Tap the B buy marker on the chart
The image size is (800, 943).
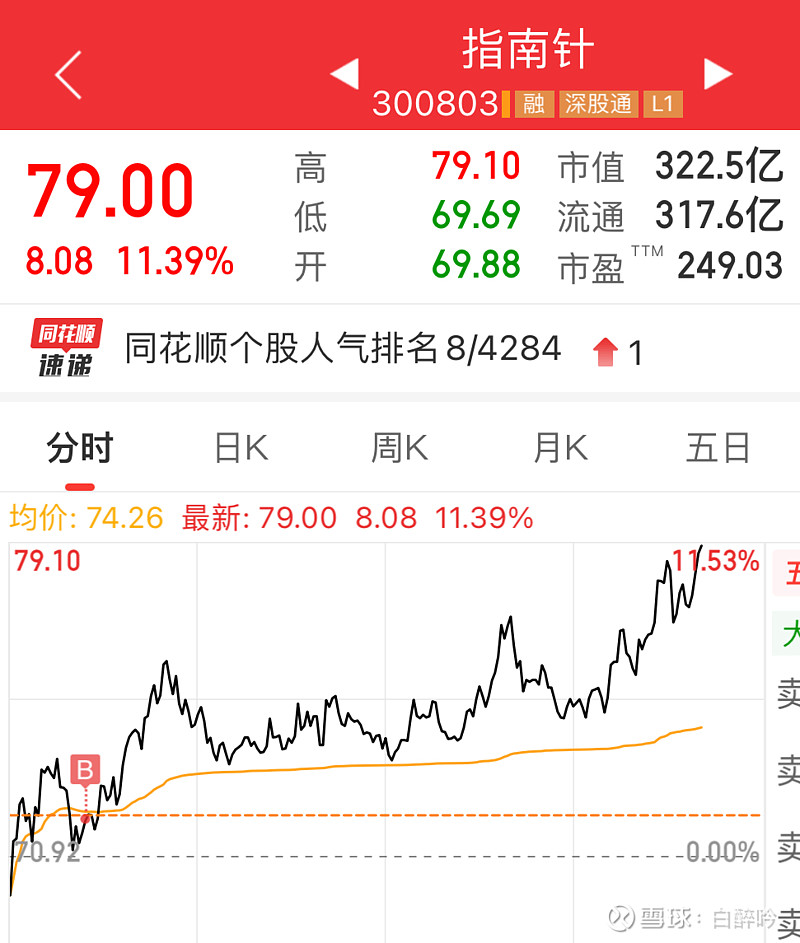click(87, 769)
